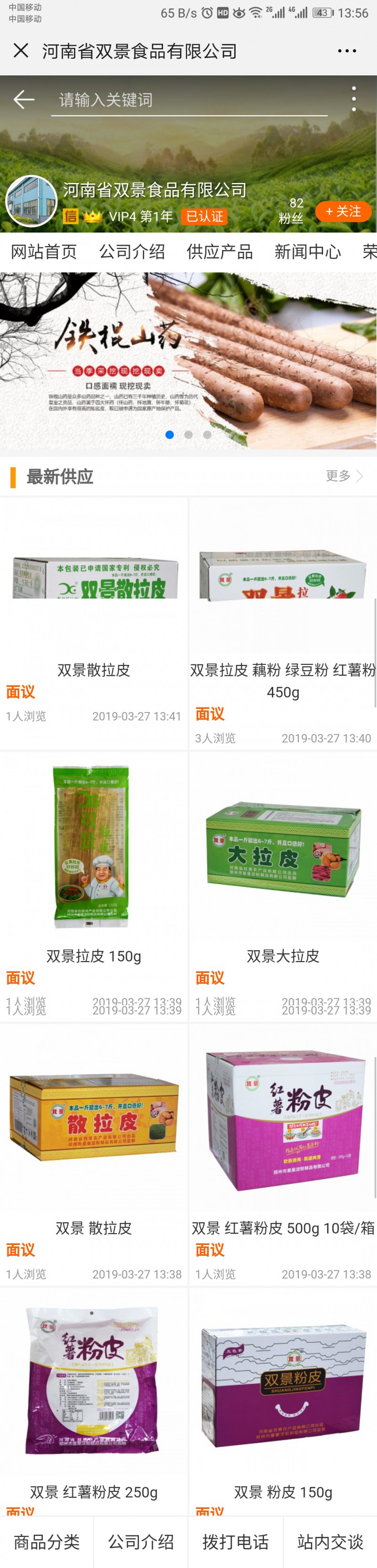This screenshot has height=1568, width=377.
Task: Open the 商品分类 bottom button
Action: coord(47,1541)
